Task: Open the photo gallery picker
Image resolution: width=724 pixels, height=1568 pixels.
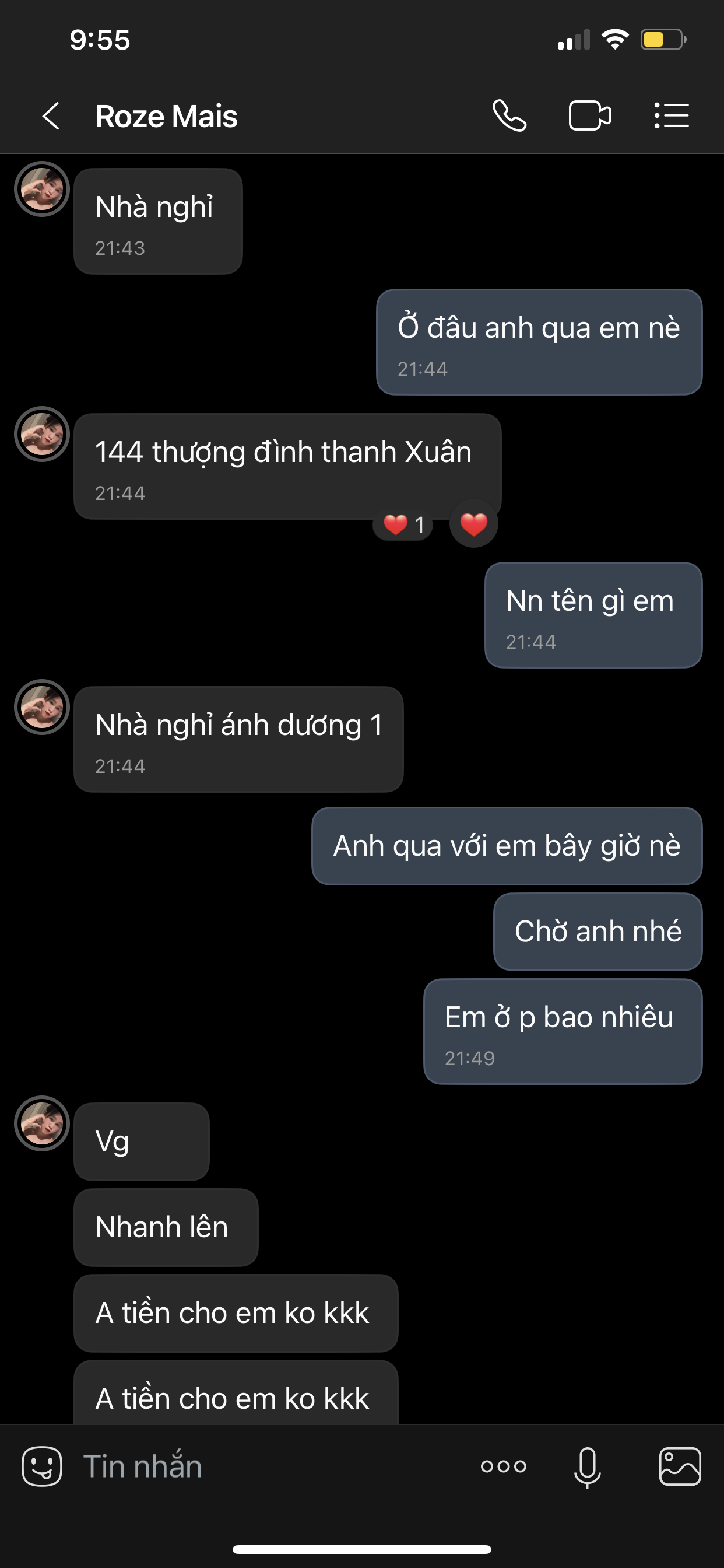Action: (x=680, y=1466)
